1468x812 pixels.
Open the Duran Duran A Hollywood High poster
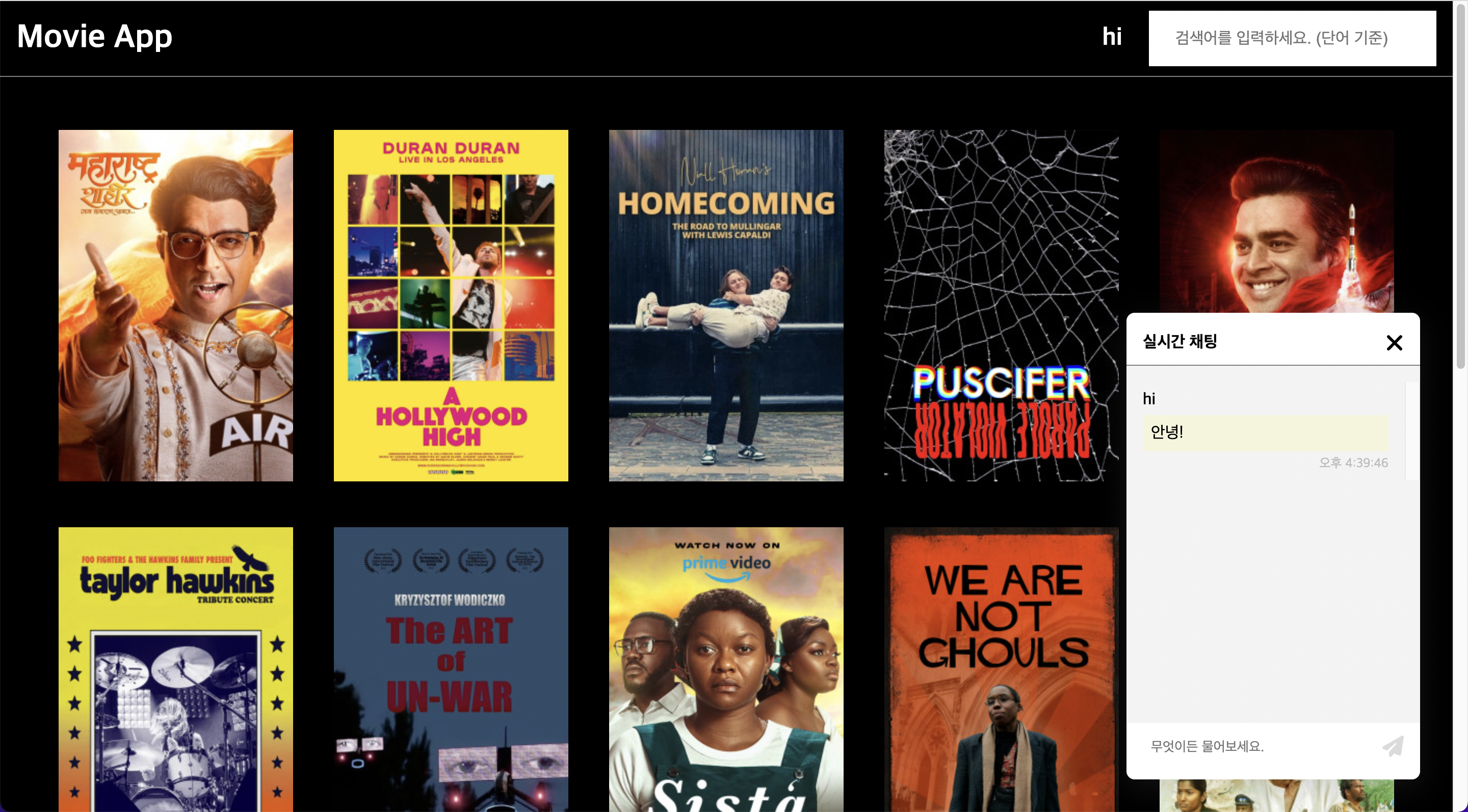451,305
